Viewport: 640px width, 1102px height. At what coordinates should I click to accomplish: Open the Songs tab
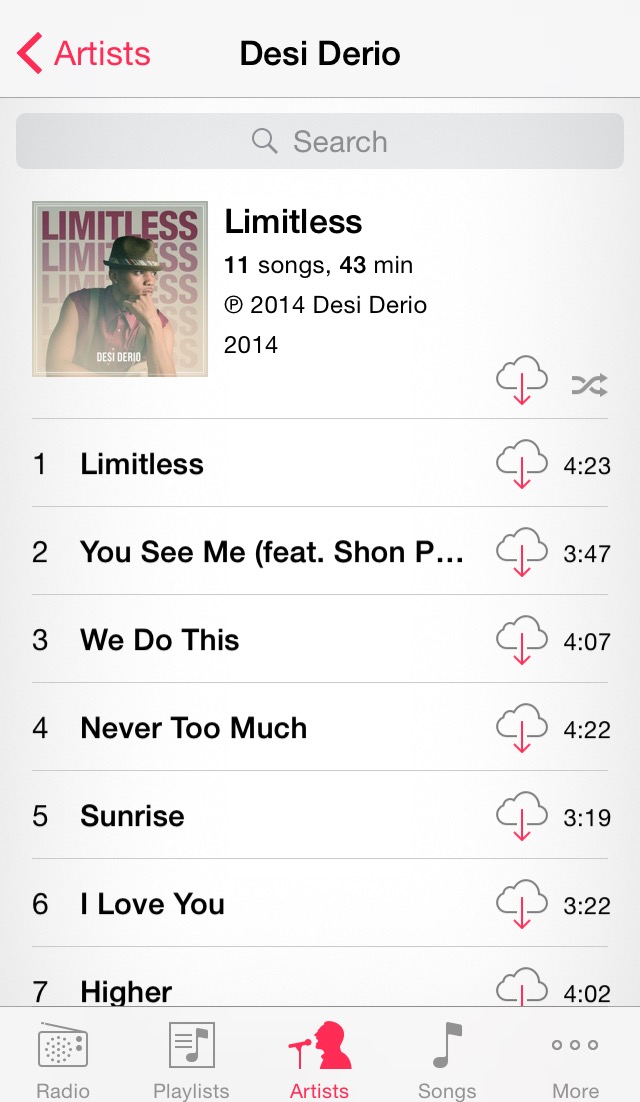point(447,1058)
